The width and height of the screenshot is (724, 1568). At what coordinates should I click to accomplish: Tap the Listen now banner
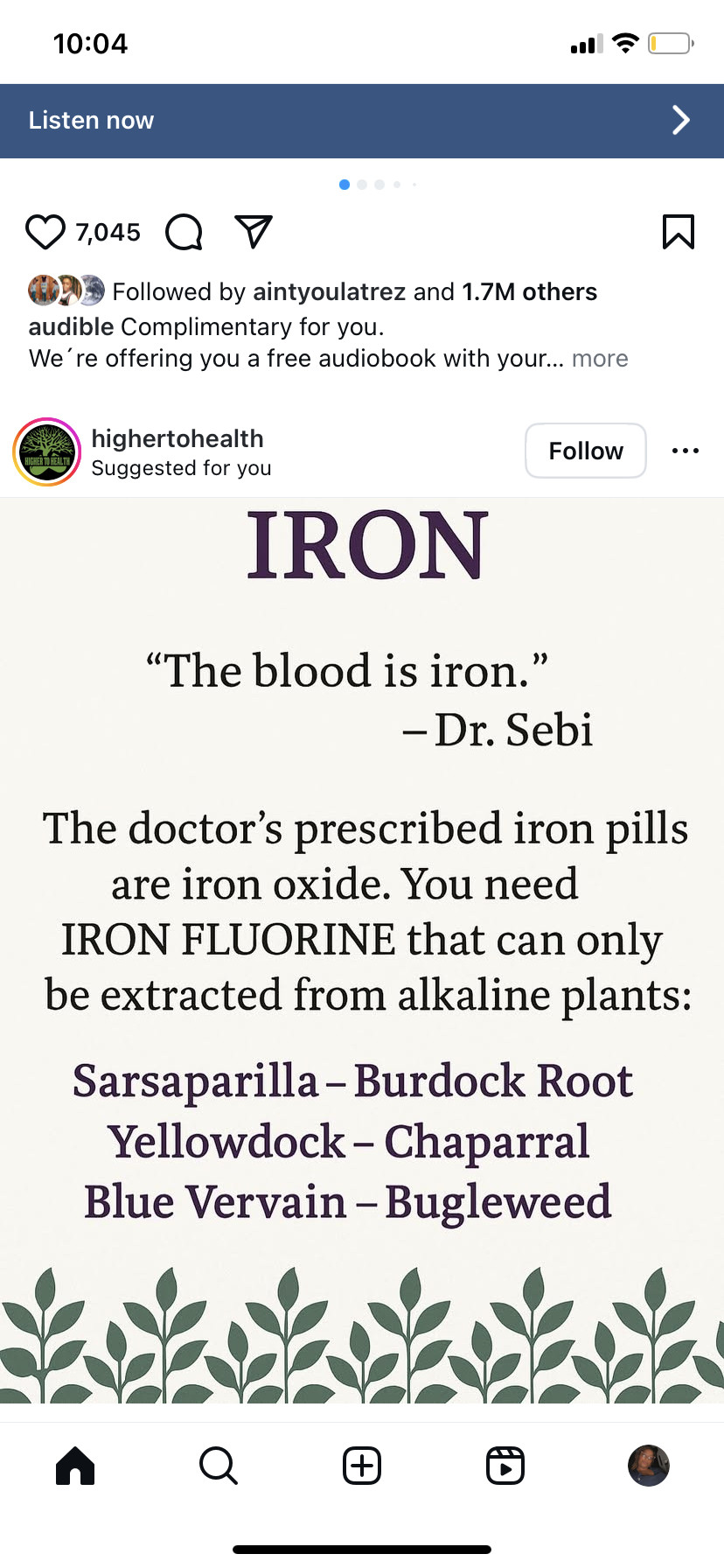pos(362,121)
